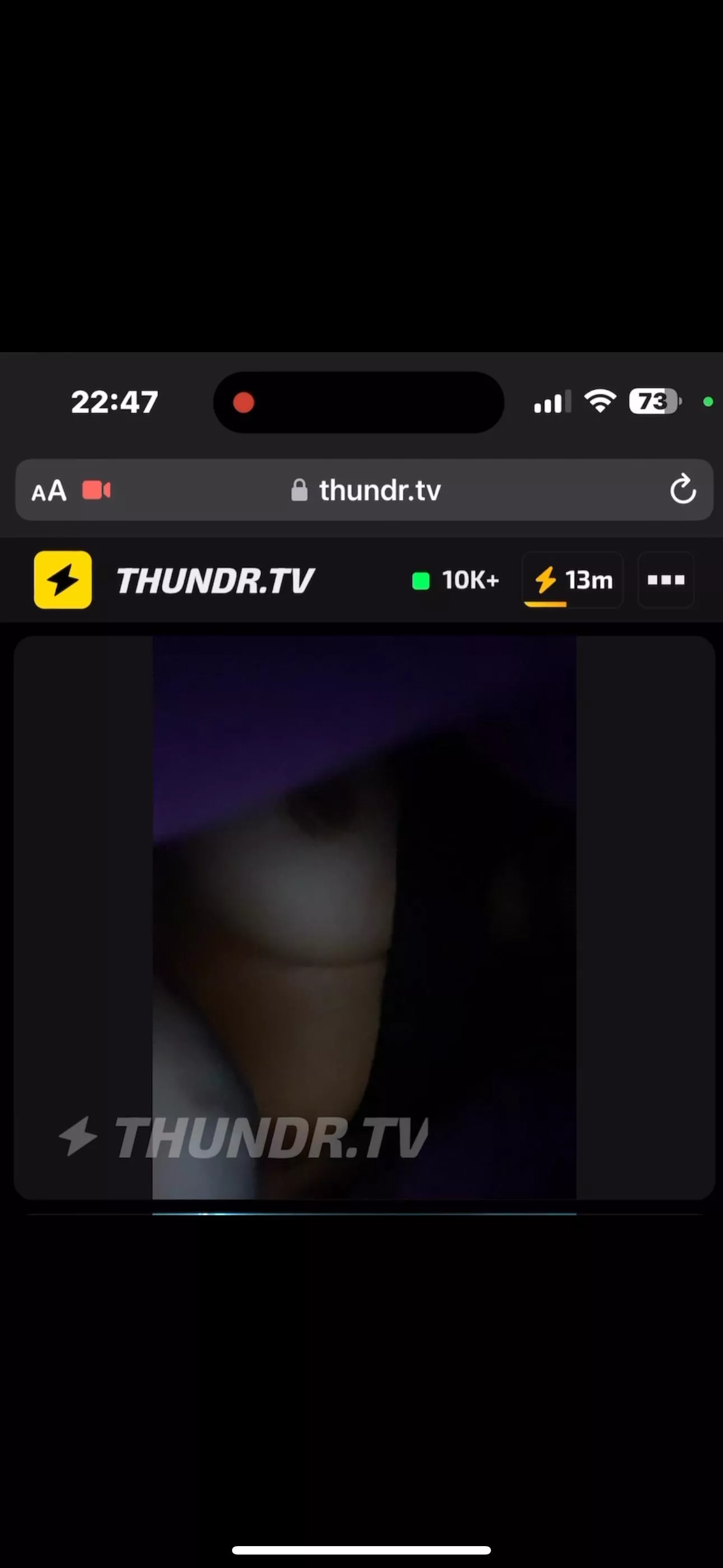
Task: Tap the red camera indicator in address bar
Action: click(96, 491)
